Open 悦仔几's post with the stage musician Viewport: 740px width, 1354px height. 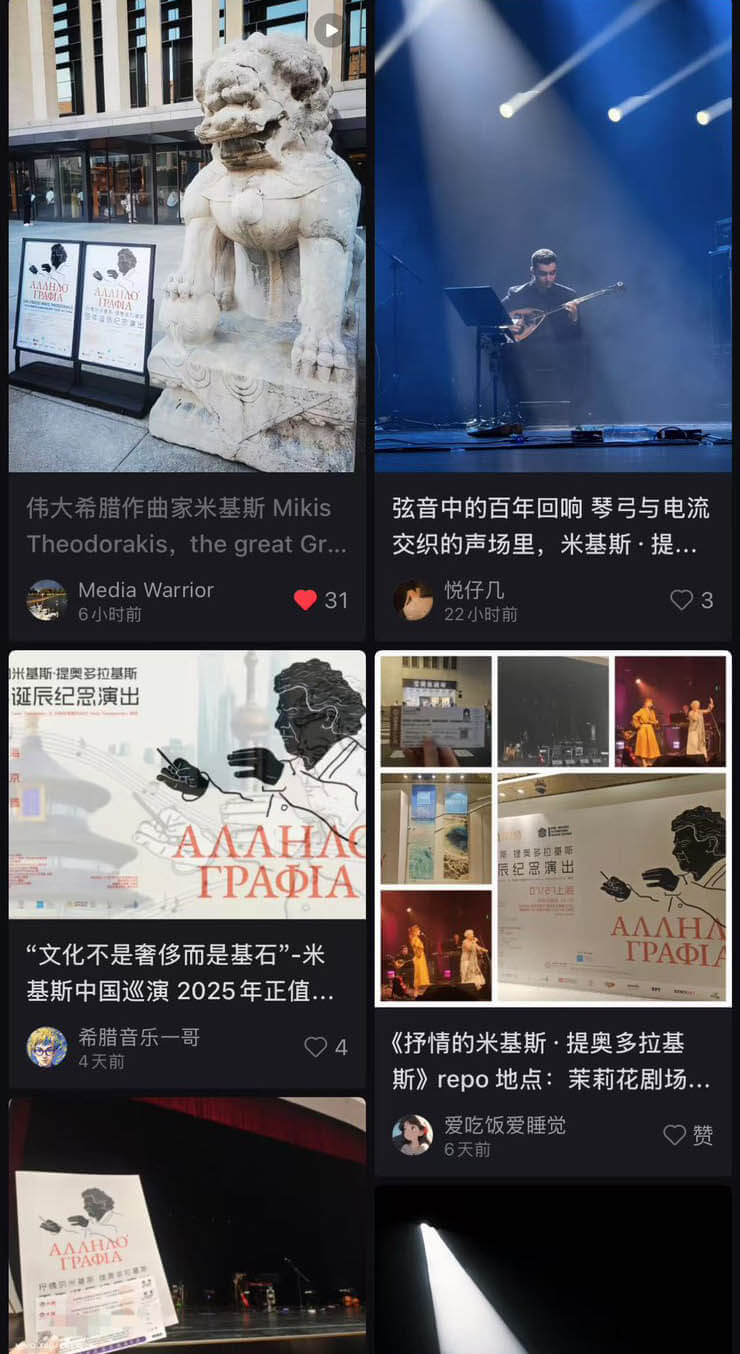pyautogui.click(x=553, y=236)
